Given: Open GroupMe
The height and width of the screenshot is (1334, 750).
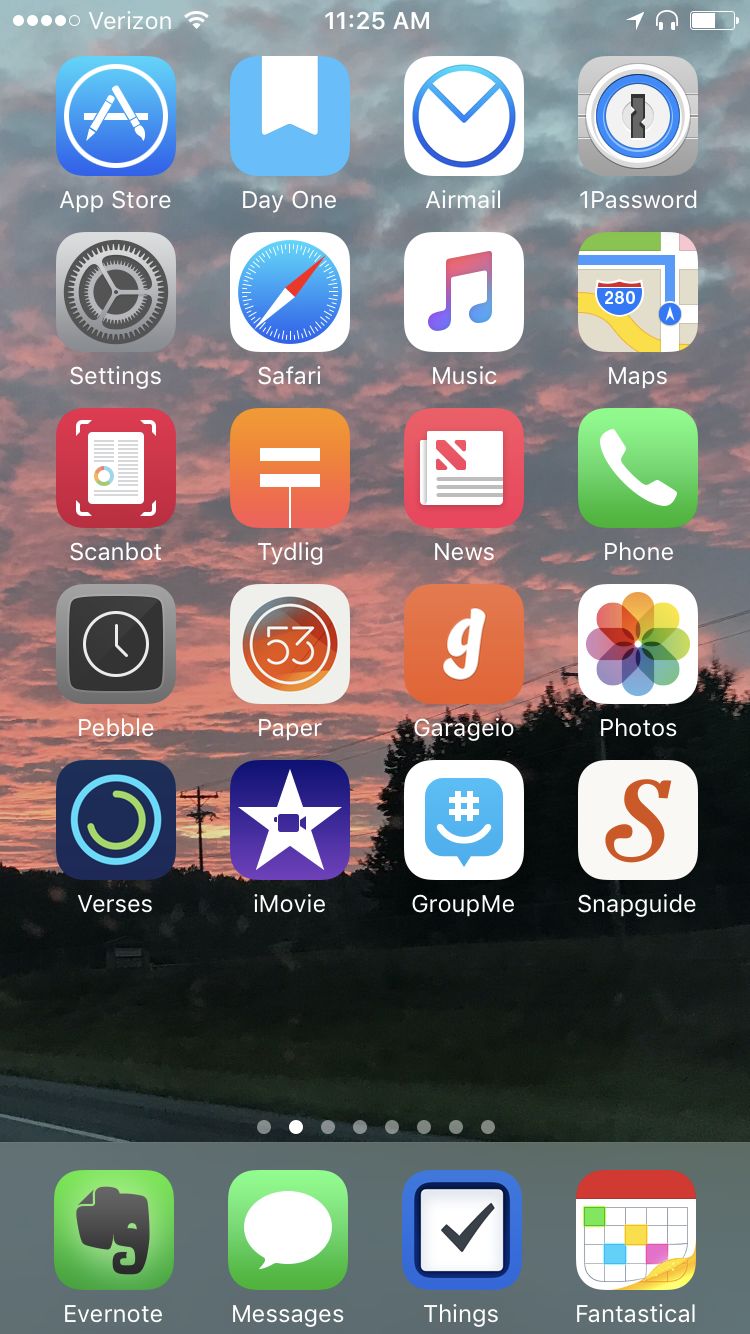Looking at the screenshot, I should [464, 820].
